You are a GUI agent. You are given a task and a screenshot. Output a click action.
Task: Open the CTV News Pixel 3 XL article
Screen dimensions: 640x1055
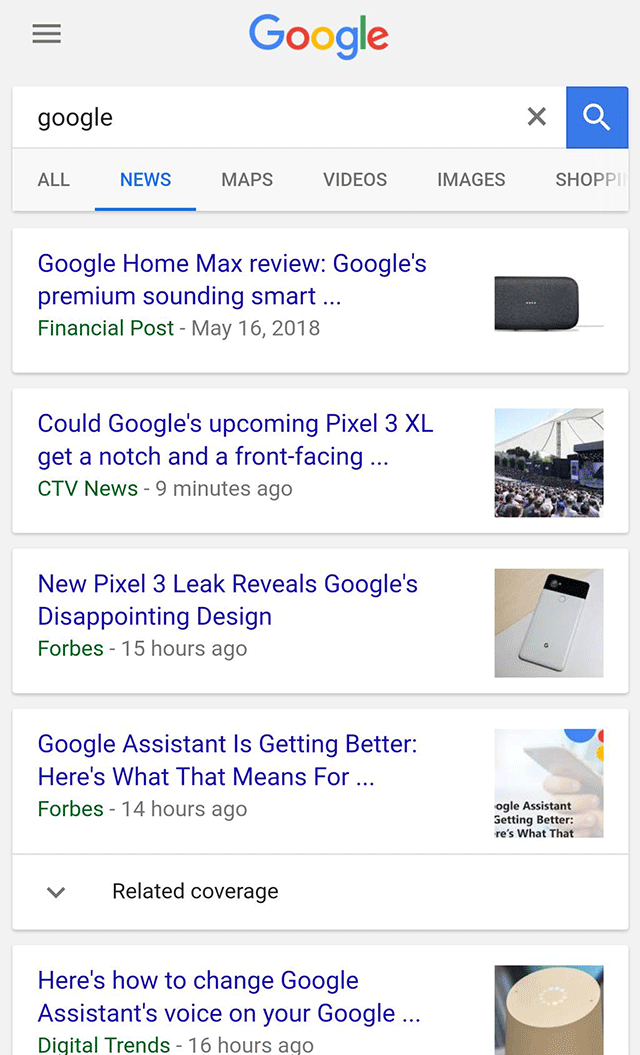point(235,440)
